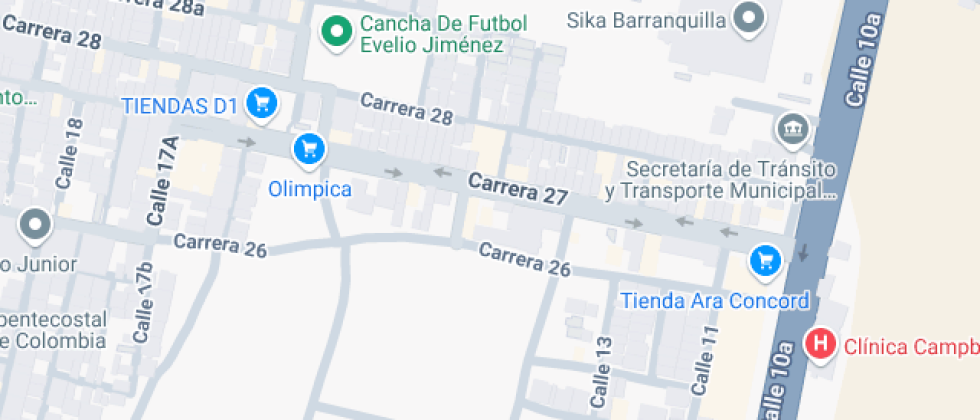Select the Sika Barranquilla location pin
Screen dimensions: 980x420
tap(749, 19)
